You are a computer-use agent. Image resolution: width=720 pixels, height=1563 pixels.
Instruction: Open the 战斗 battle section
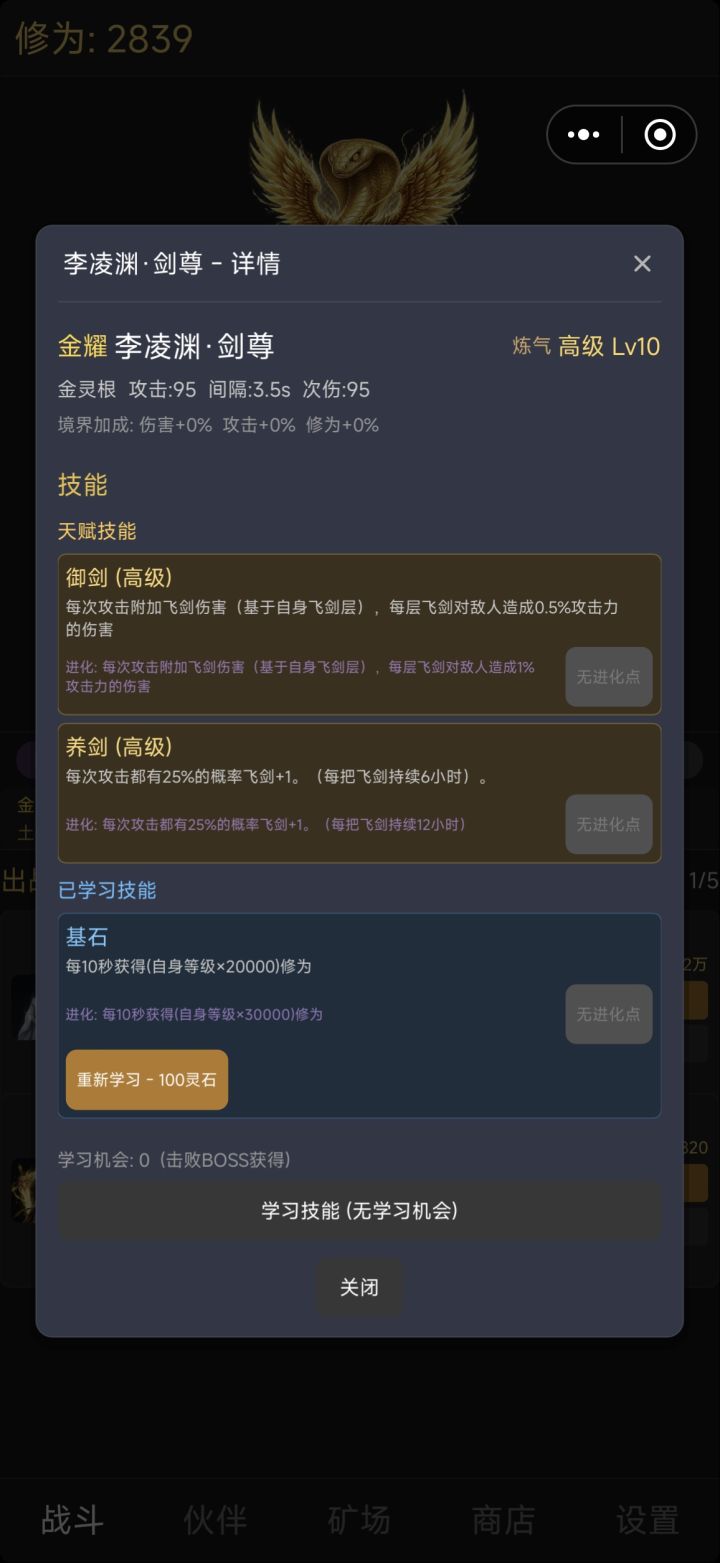(73, 1521)
